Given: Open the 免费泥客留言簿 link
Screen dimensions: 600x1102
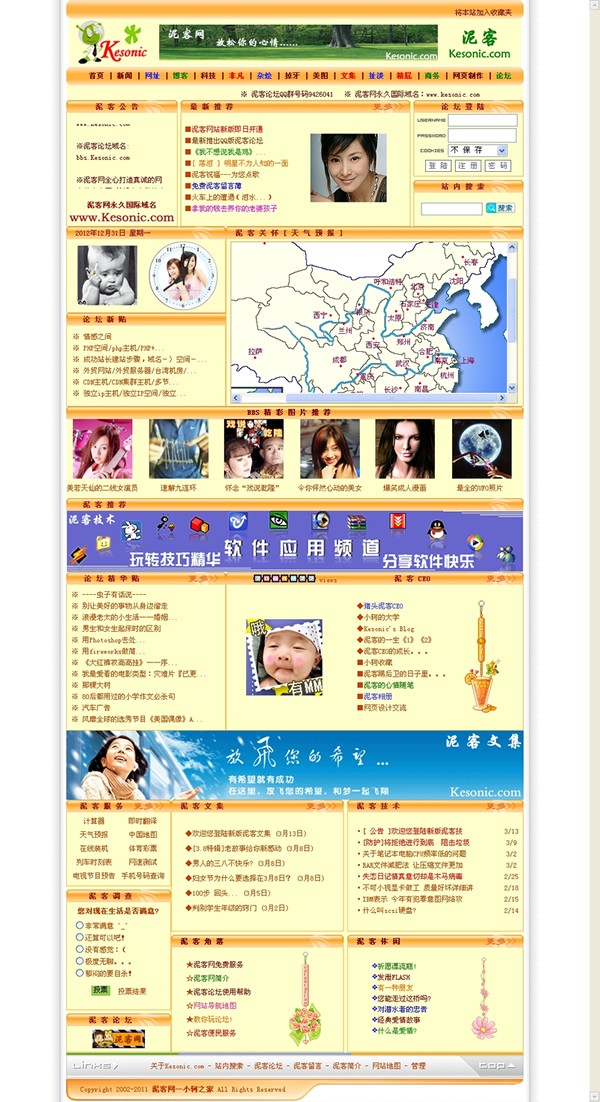Looking at the screenshot, I should [x=217, y=186].
